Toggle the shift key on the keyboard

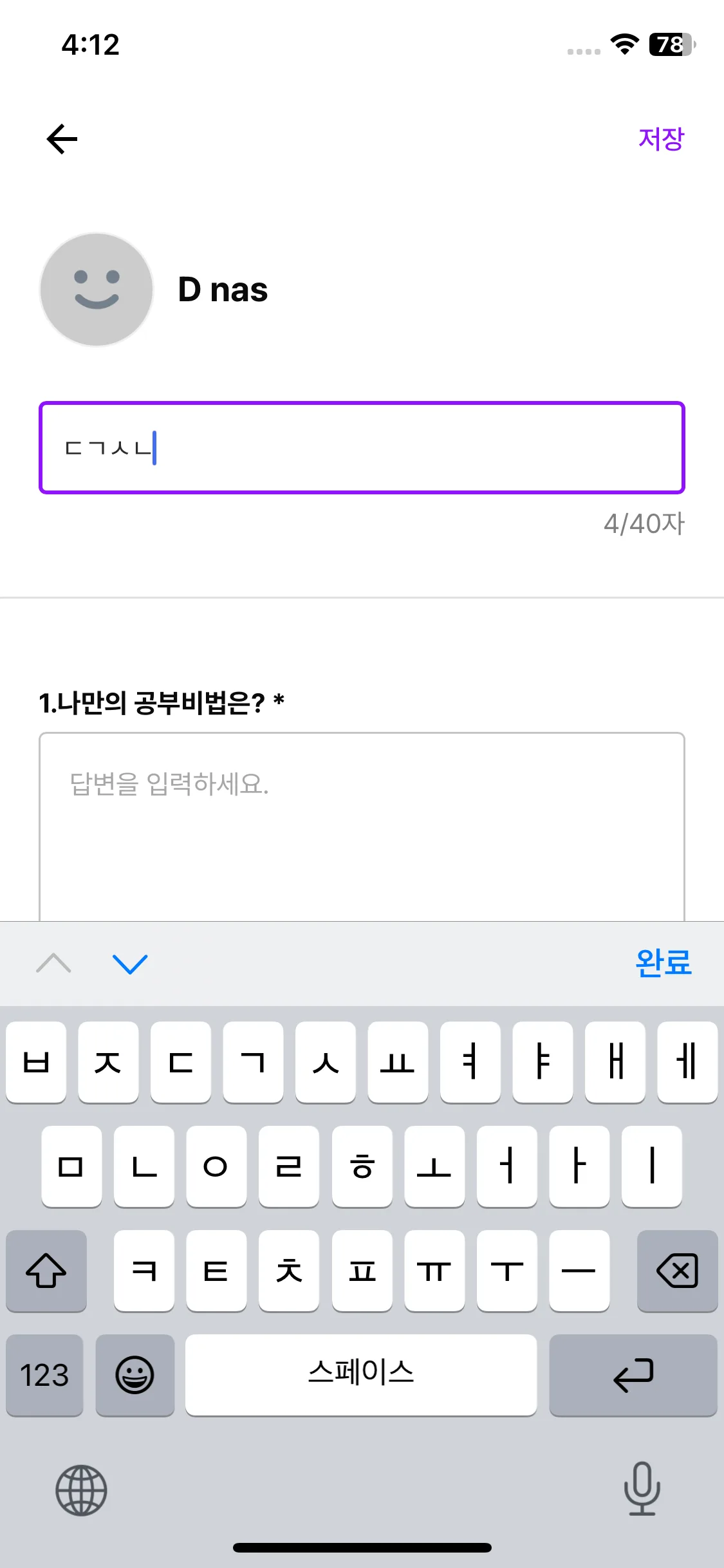tap(46, 1271)
